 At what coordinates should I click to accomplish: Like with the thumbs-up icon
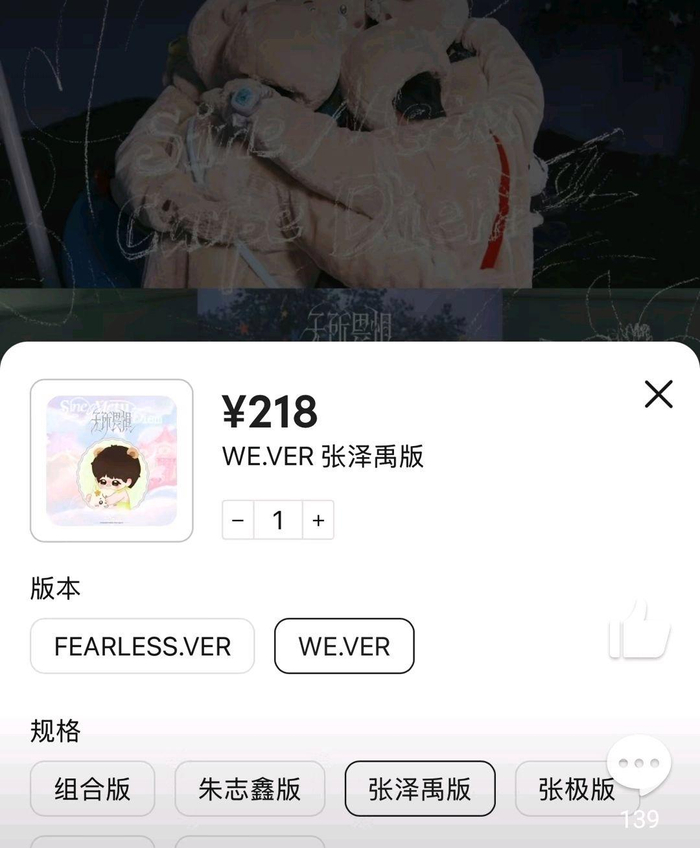pyautogui.click(x=638, y=630)
